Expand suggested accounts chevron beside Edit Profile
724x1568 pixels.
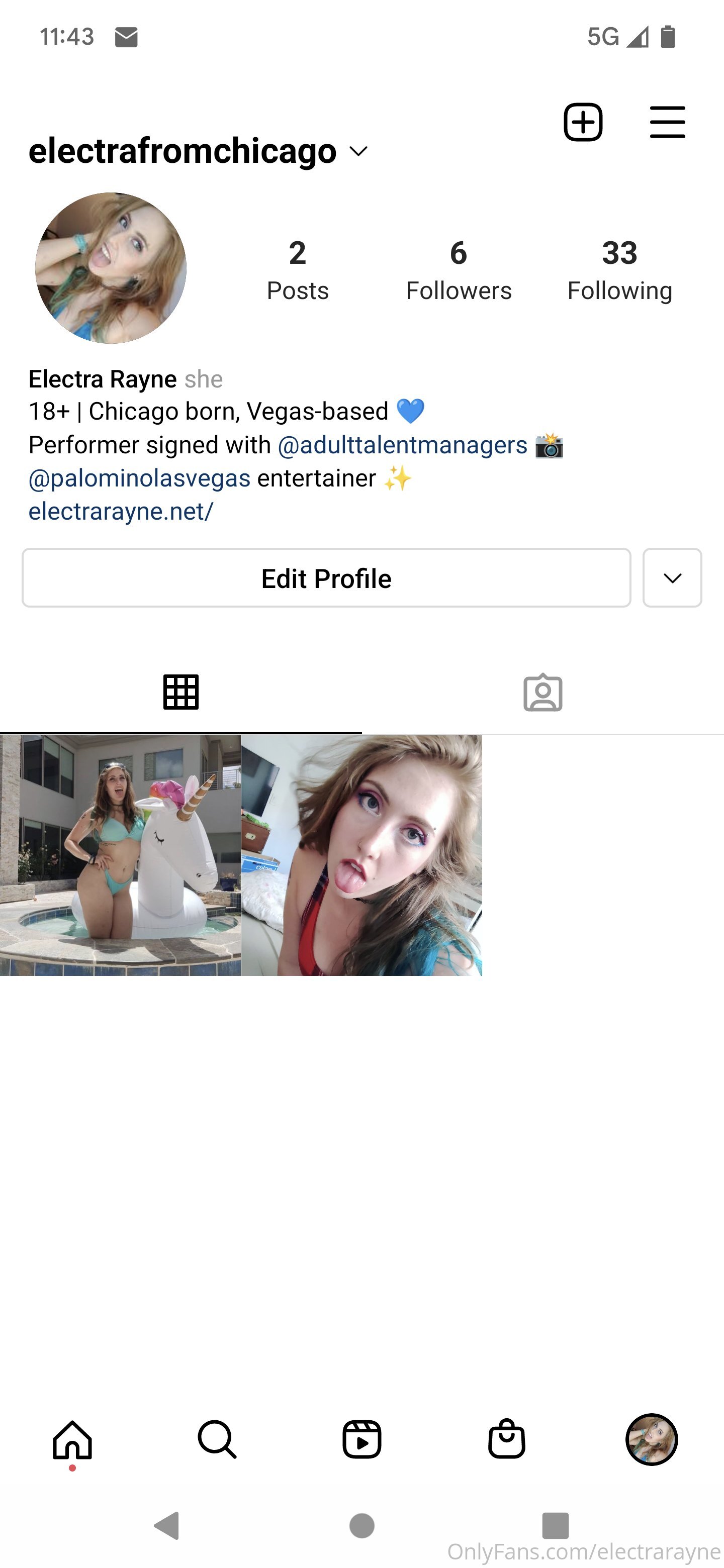[672, 577]
